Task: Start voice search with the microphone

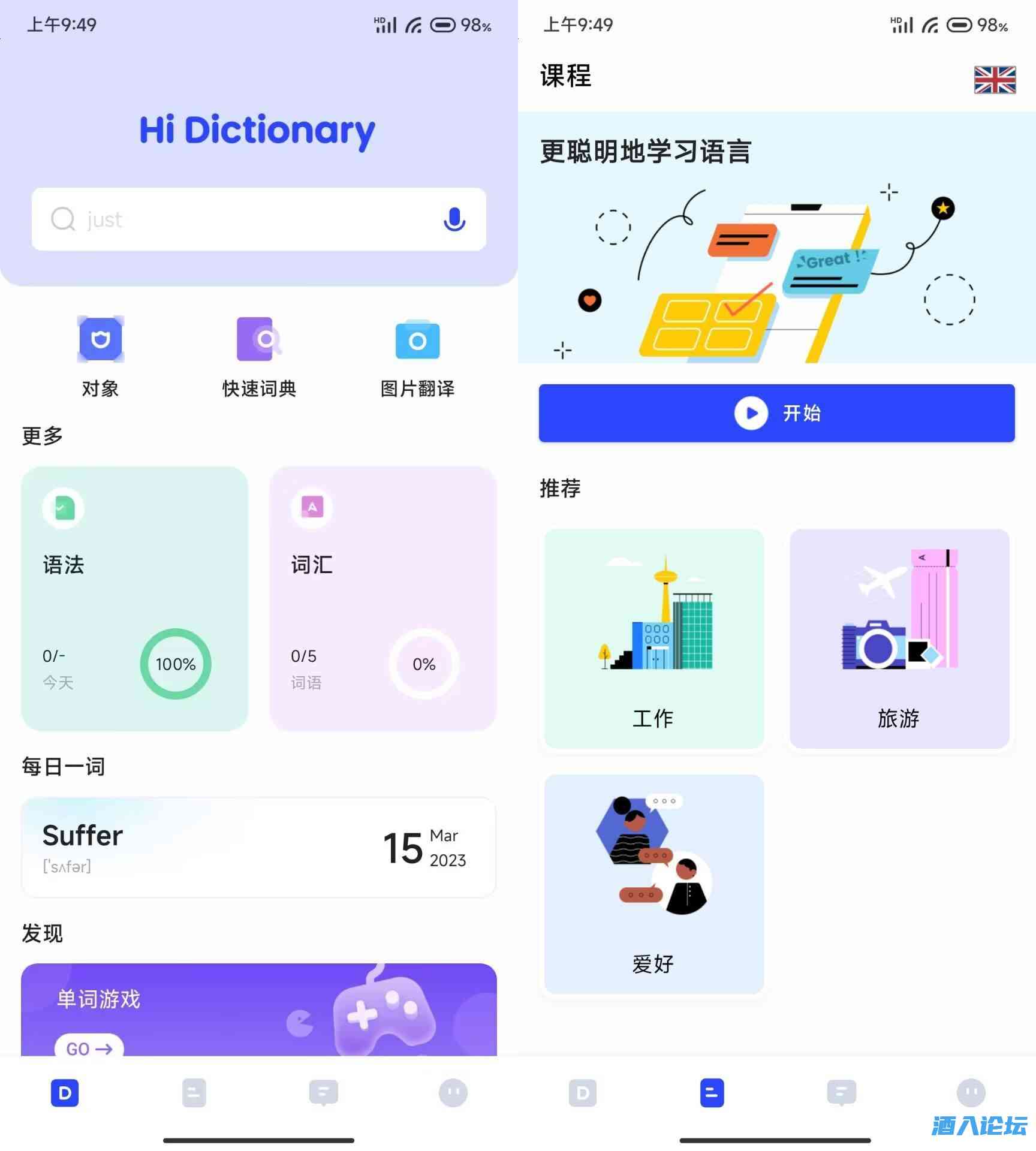Action: point(454,219)
